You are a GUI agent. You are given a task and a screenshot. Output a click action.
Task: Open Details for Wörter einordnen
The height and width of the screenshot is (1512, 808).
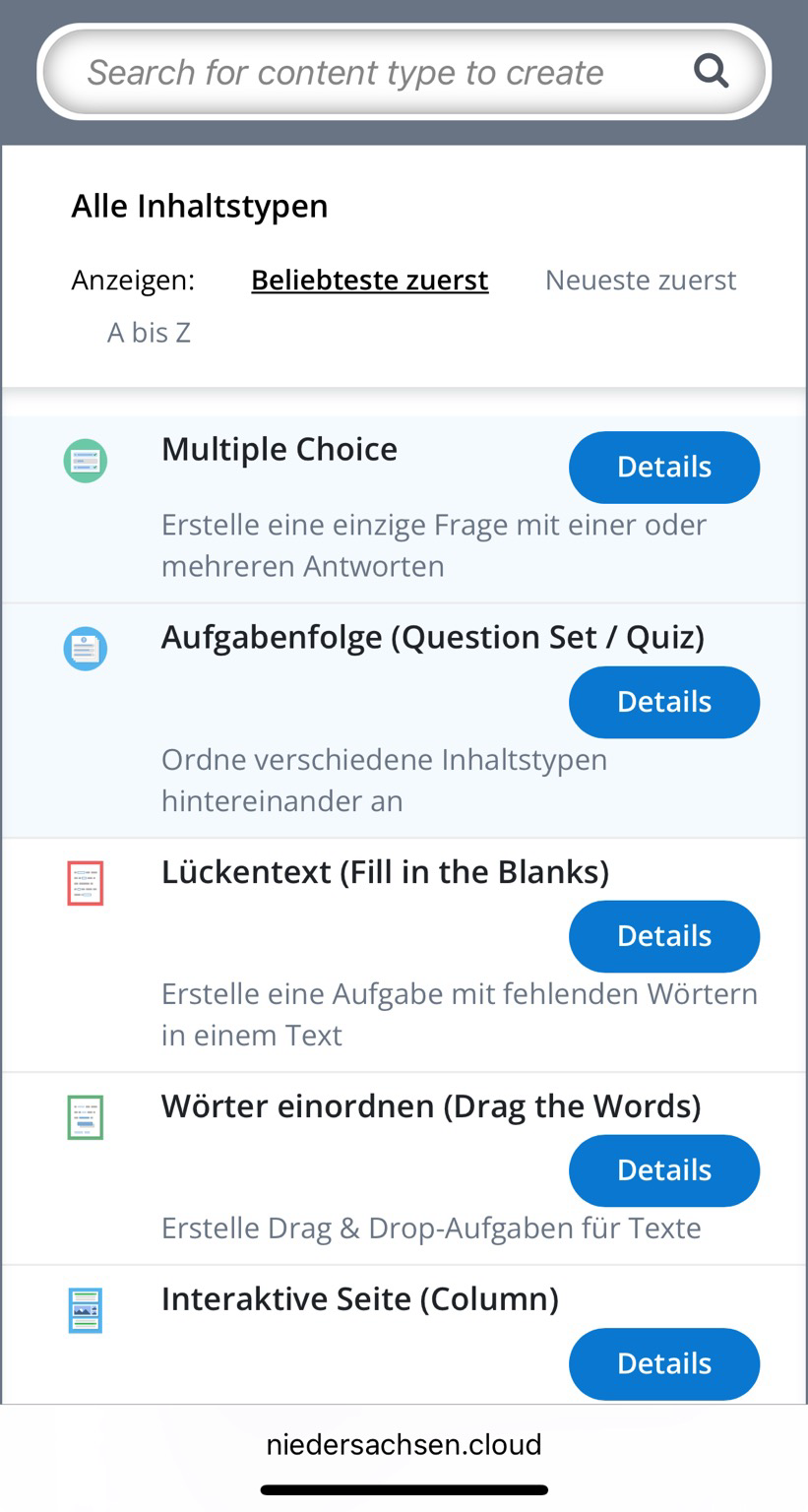pyautogui.click(x=663, y=1170)
